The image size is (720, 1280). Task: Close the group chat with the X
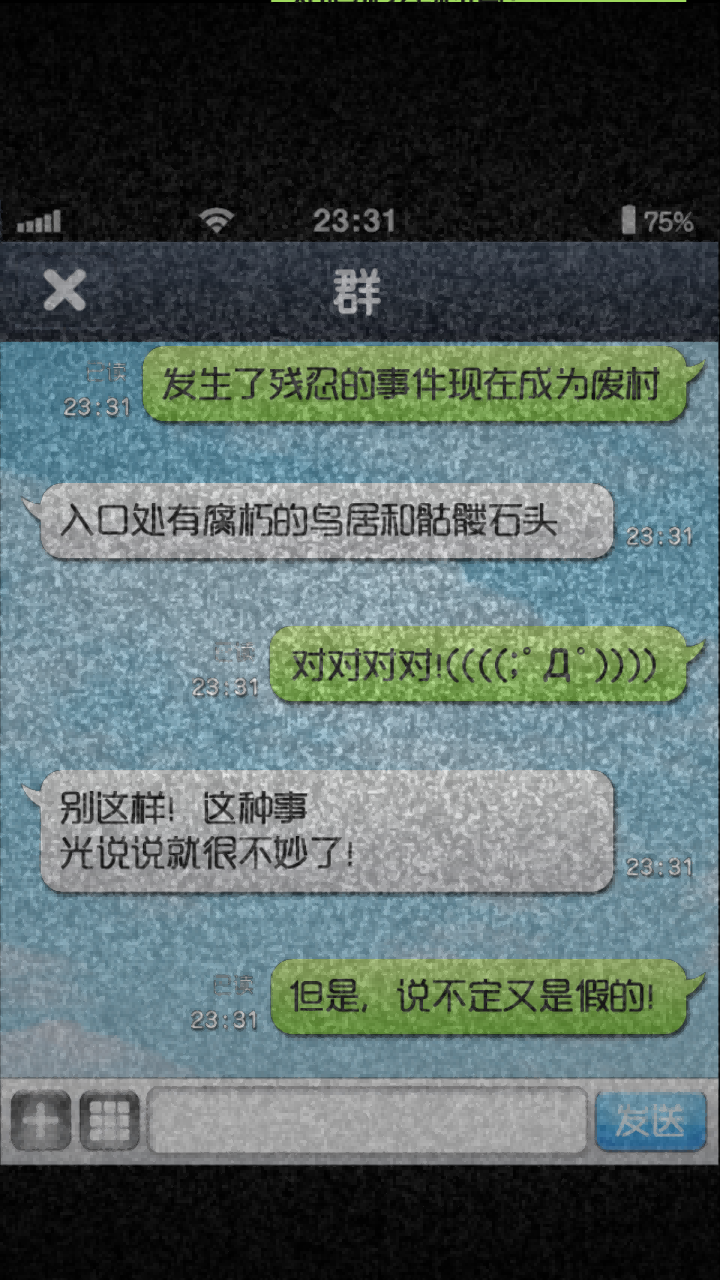65,291
